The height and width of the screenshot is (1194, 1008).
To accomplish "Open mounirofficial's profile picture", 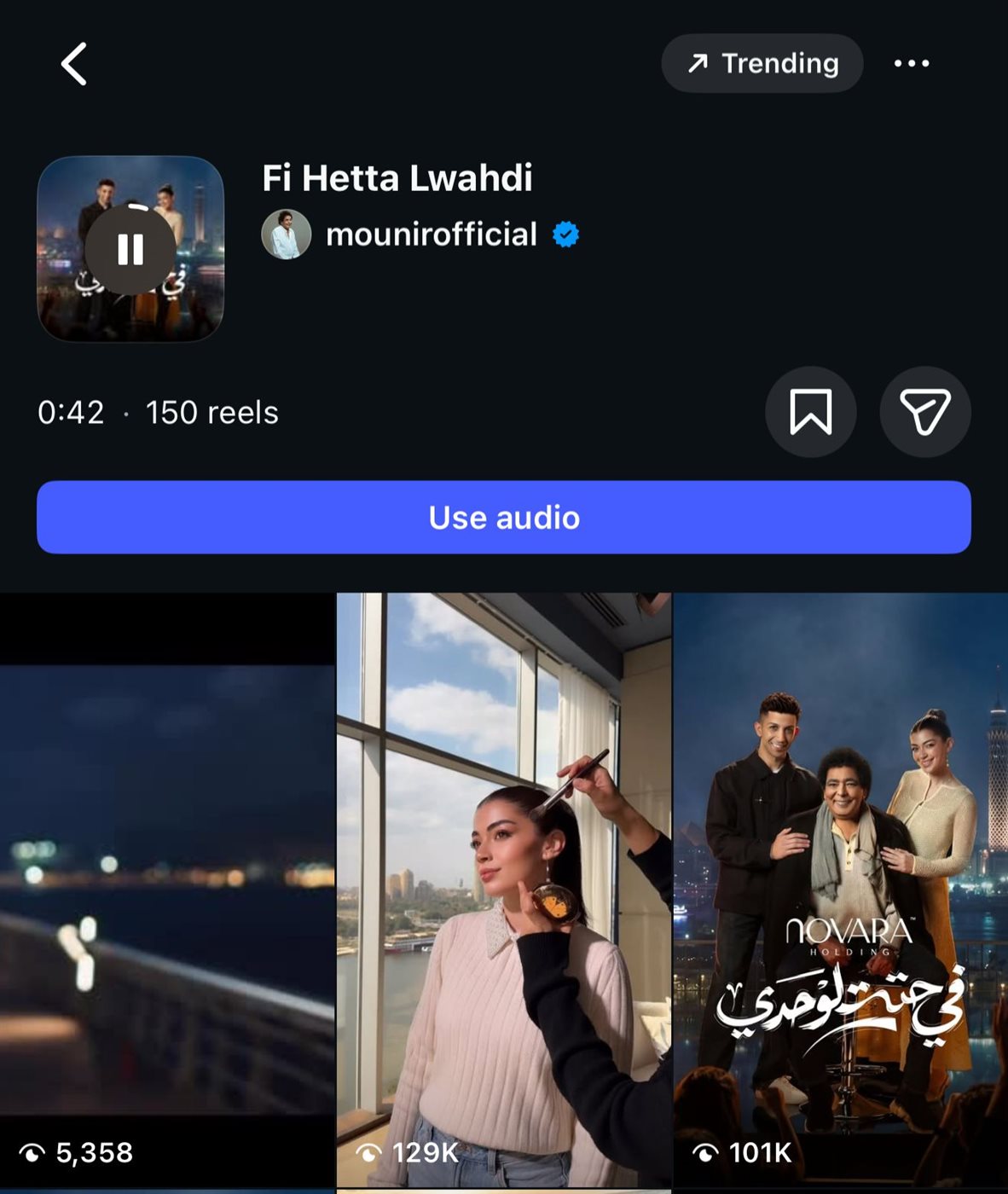I will coord(287,234).
